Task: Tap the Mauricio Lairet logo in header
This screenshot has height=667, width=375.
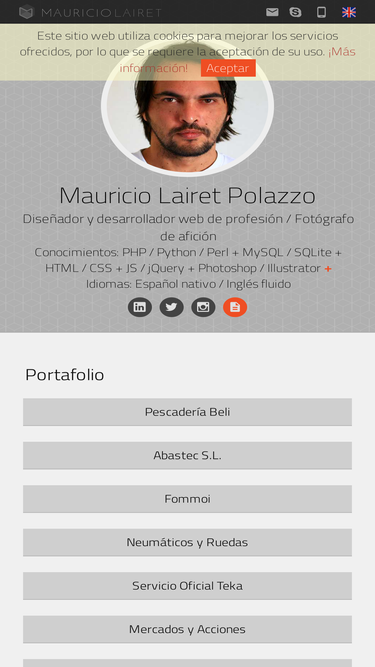Action: pyautogui.click(x=90, y=12)
